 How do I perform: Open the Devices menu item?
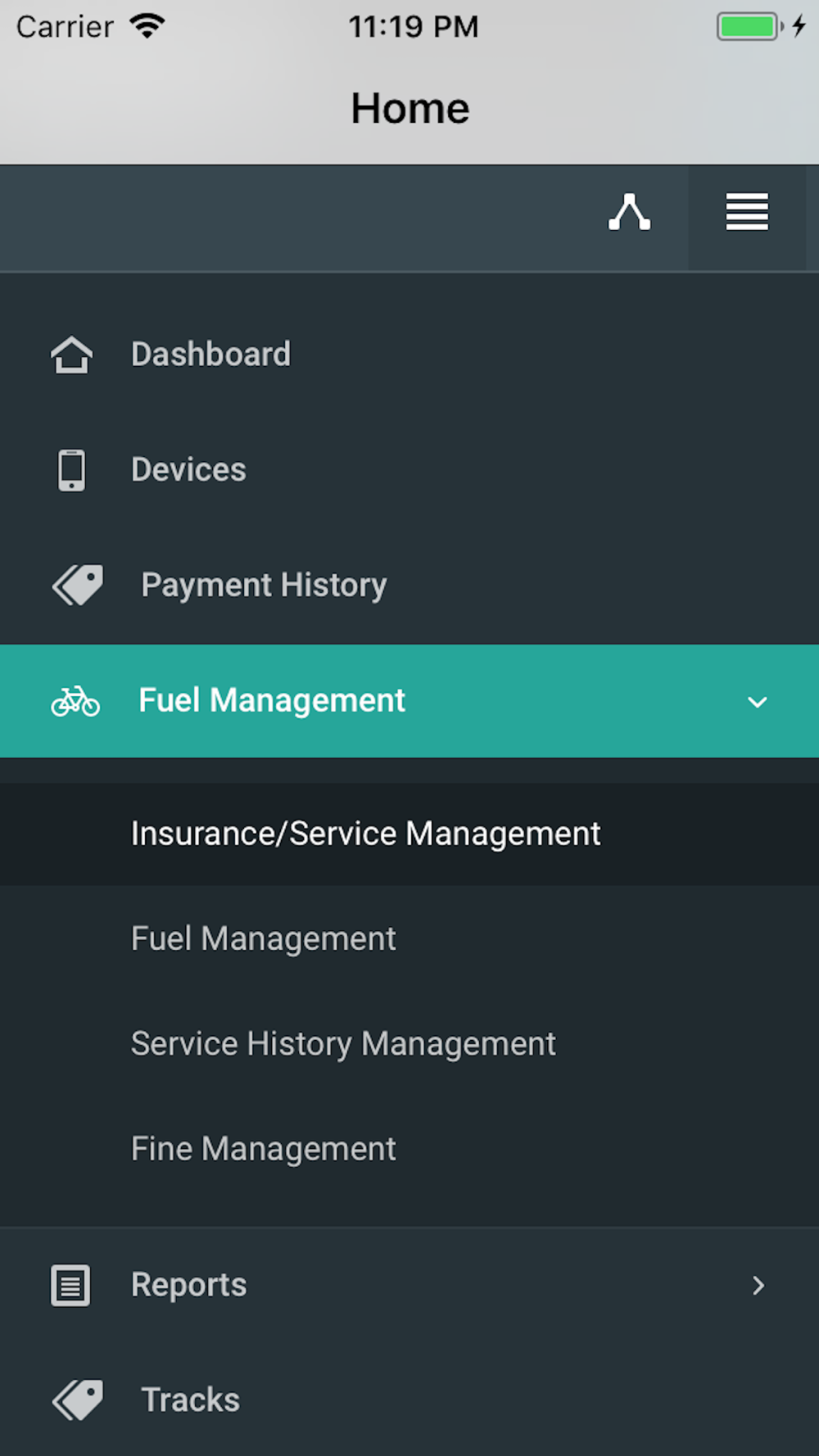[x=409, y=470]
